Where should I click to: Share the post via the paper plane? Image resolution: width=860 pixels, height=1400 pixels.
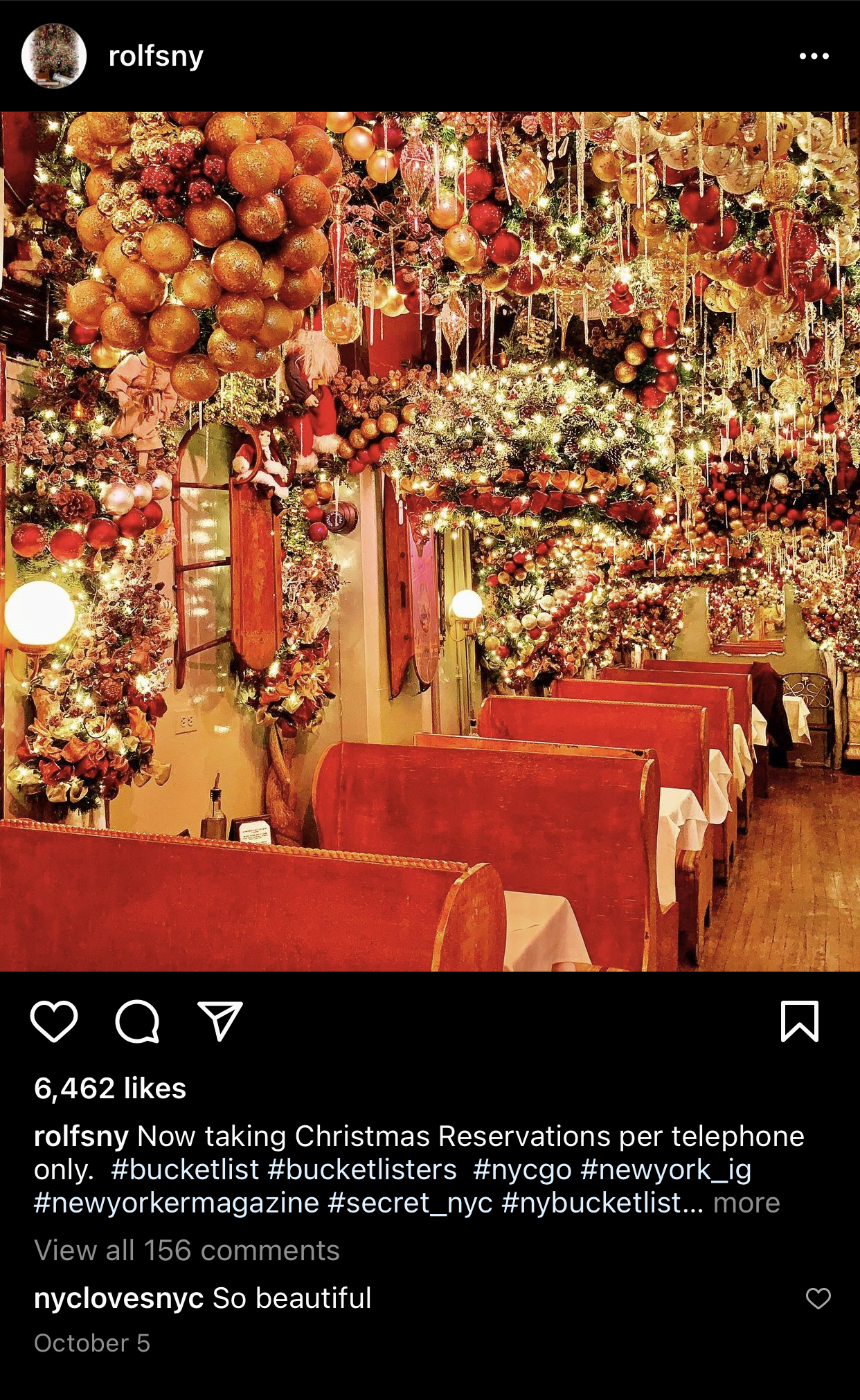click(220, 1021)
